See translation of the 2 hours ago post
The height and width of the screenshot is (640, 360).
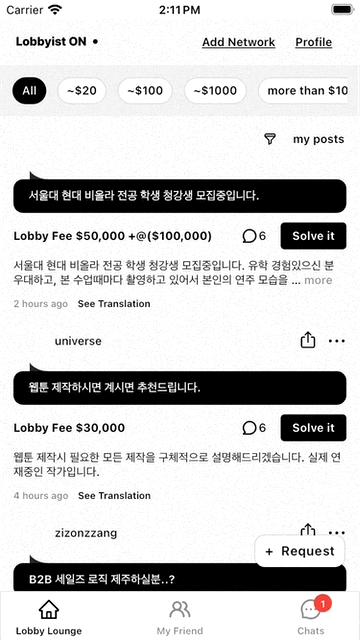tap(114, 304)
